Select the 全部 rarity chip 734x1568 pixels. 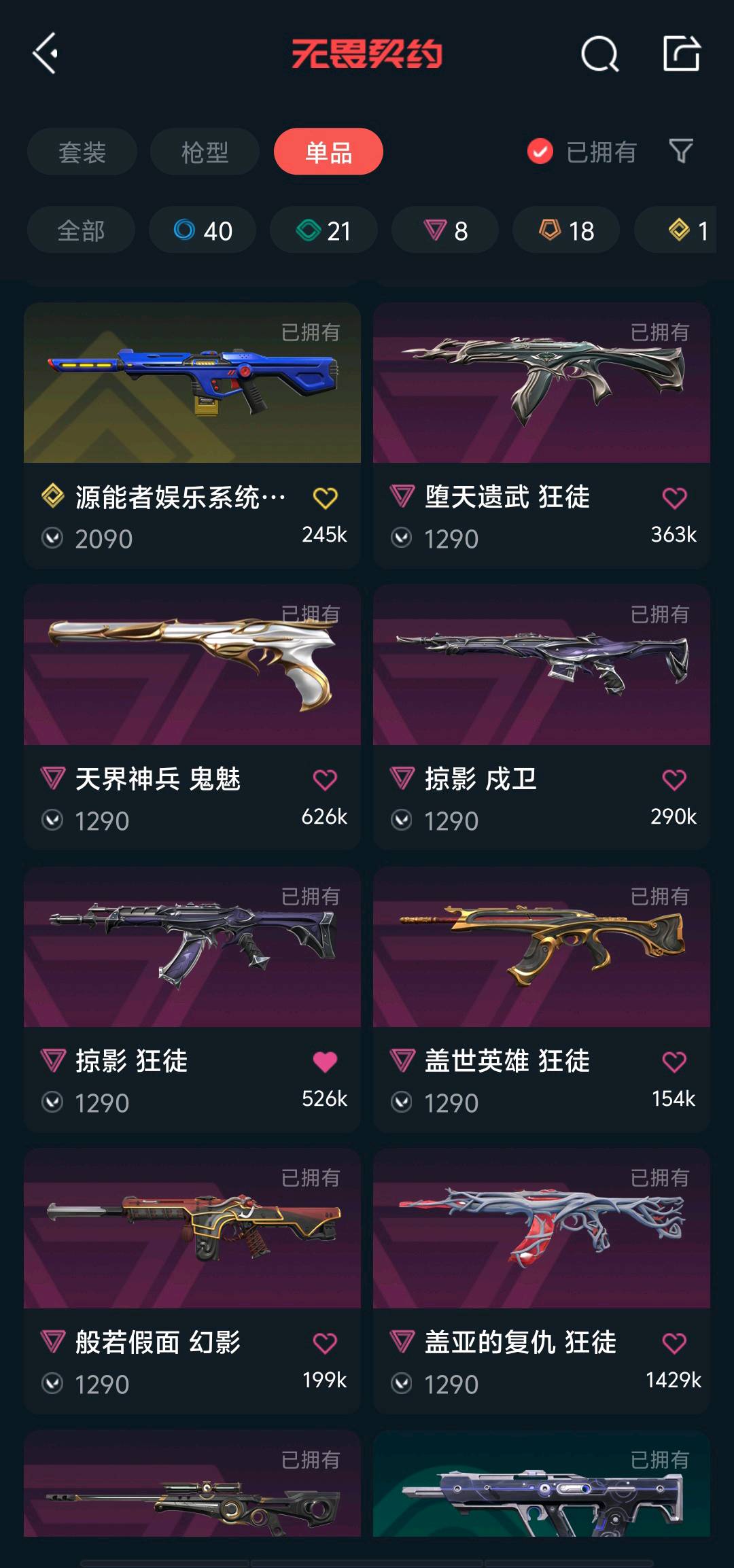(81, 230)
